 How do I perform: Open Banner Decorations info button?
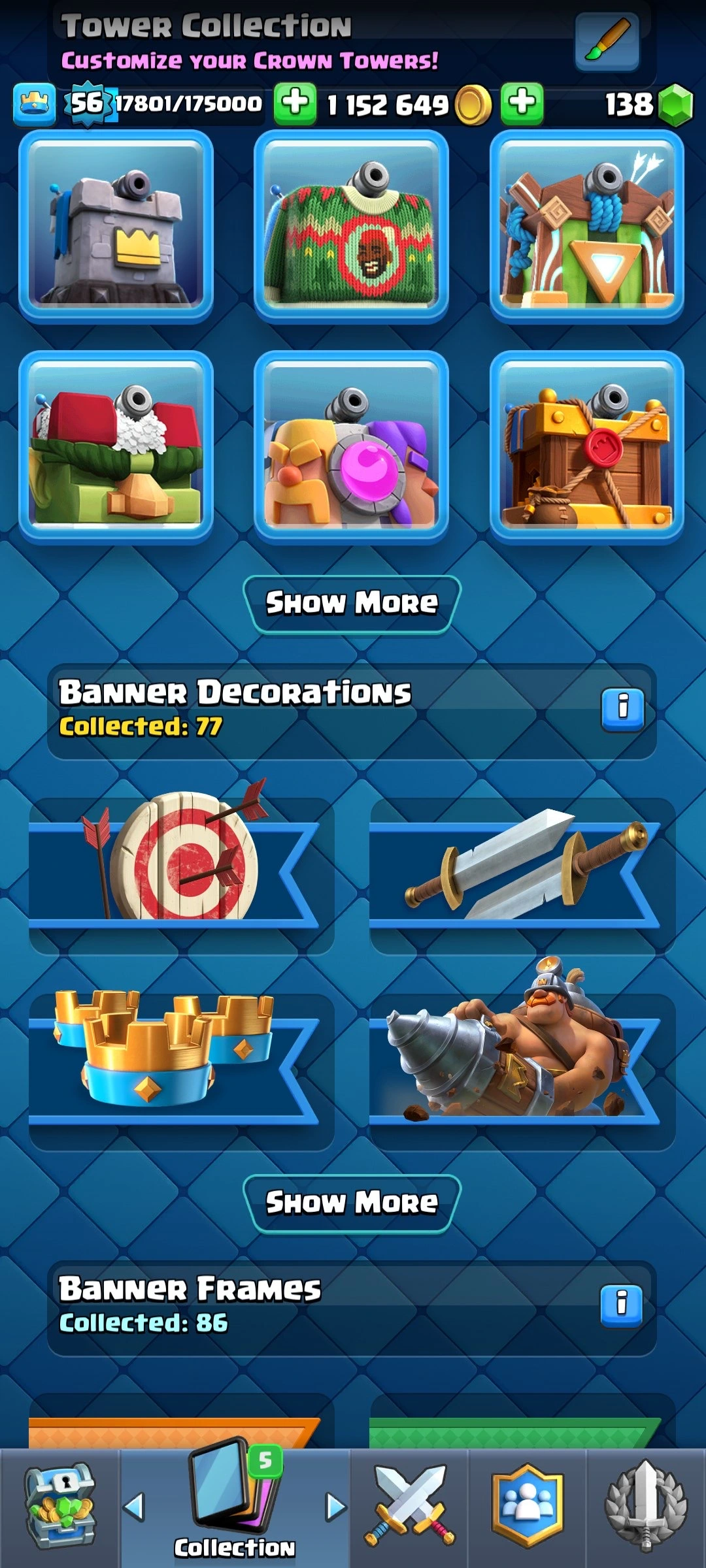[x=622, y=710]
